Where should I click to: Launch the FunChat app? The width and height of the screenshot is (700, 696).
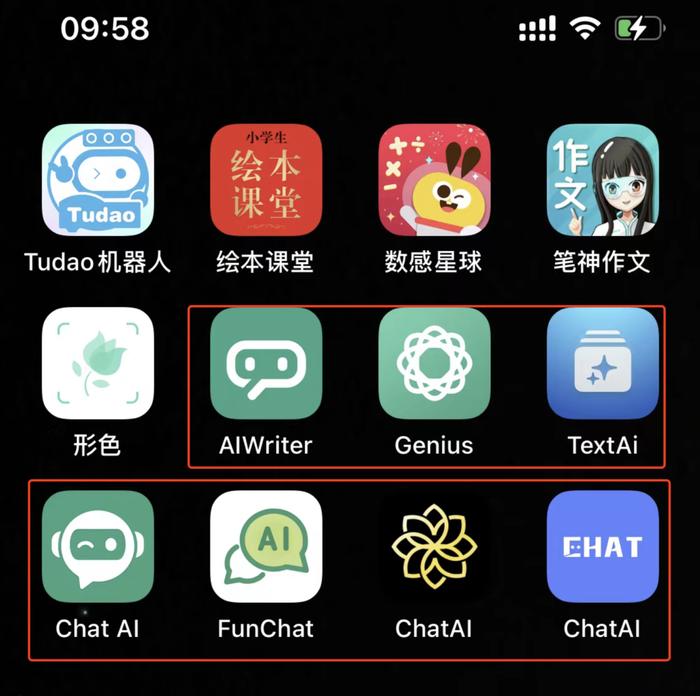[266, 546]
